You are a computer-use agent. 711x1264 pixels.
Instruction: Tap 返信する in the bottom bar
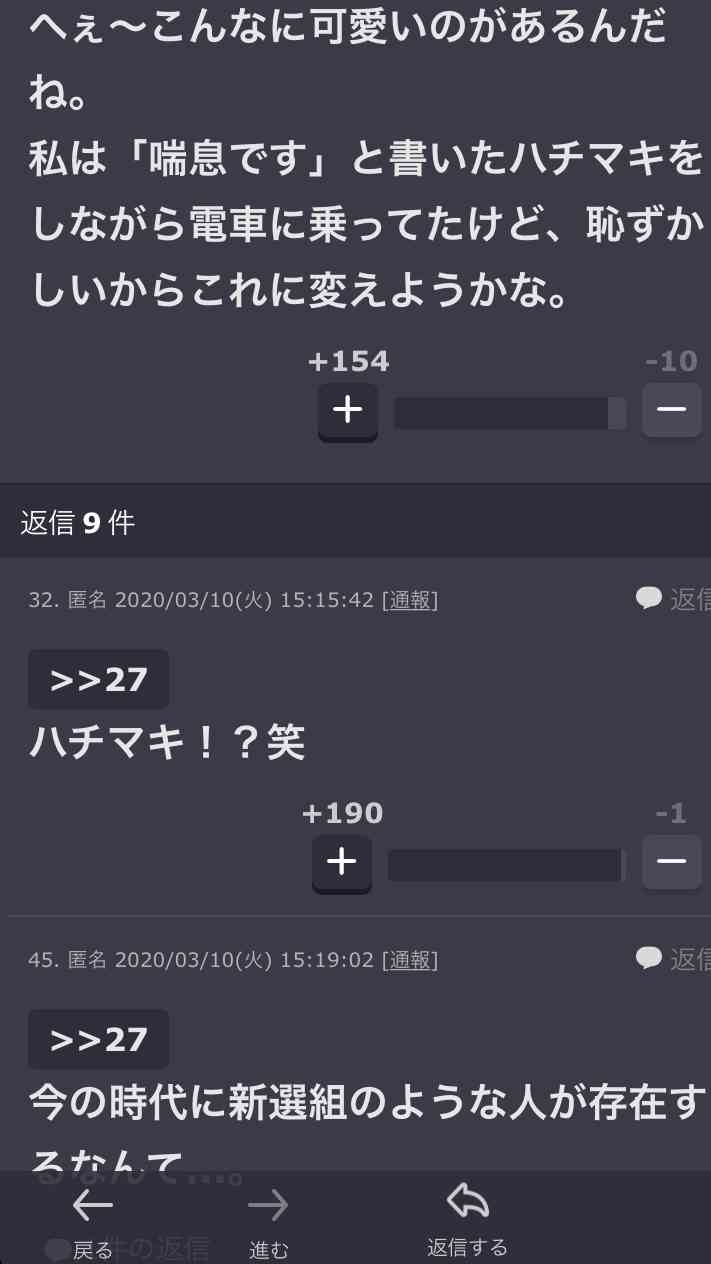coord(467,1218)
